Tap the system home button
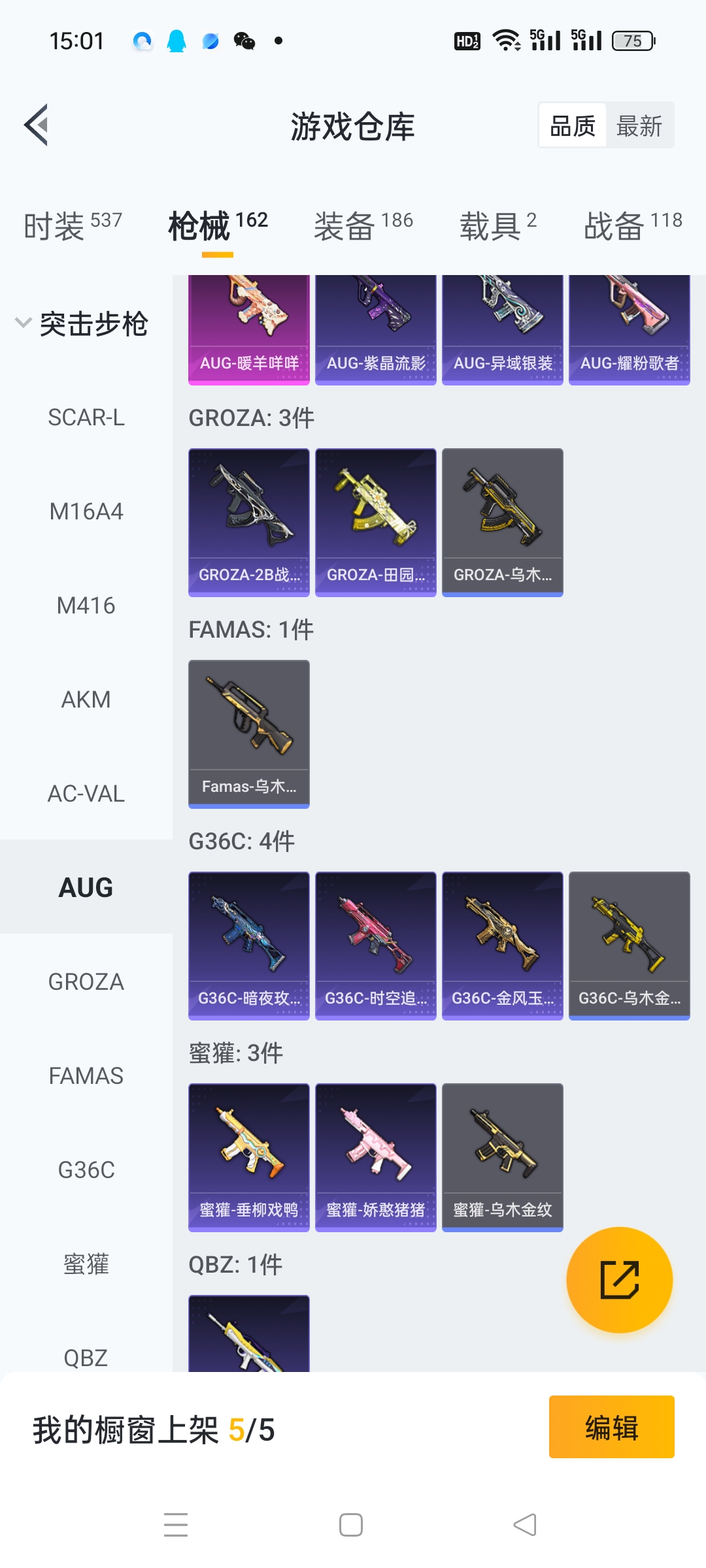The height and width of the screenshot is (1568, 706). [x=351, y=1526]
